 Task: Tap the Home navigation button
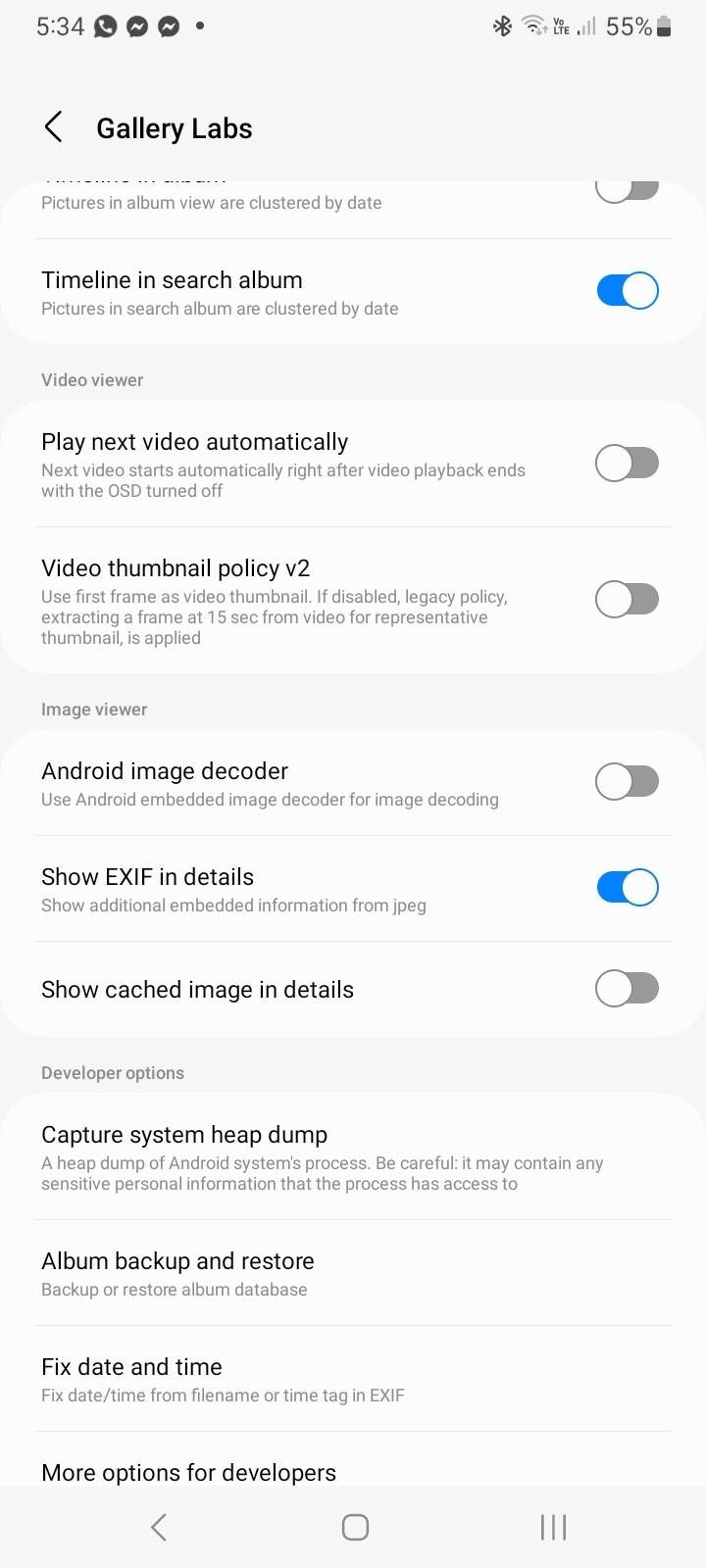click(x=355, y=1526)
